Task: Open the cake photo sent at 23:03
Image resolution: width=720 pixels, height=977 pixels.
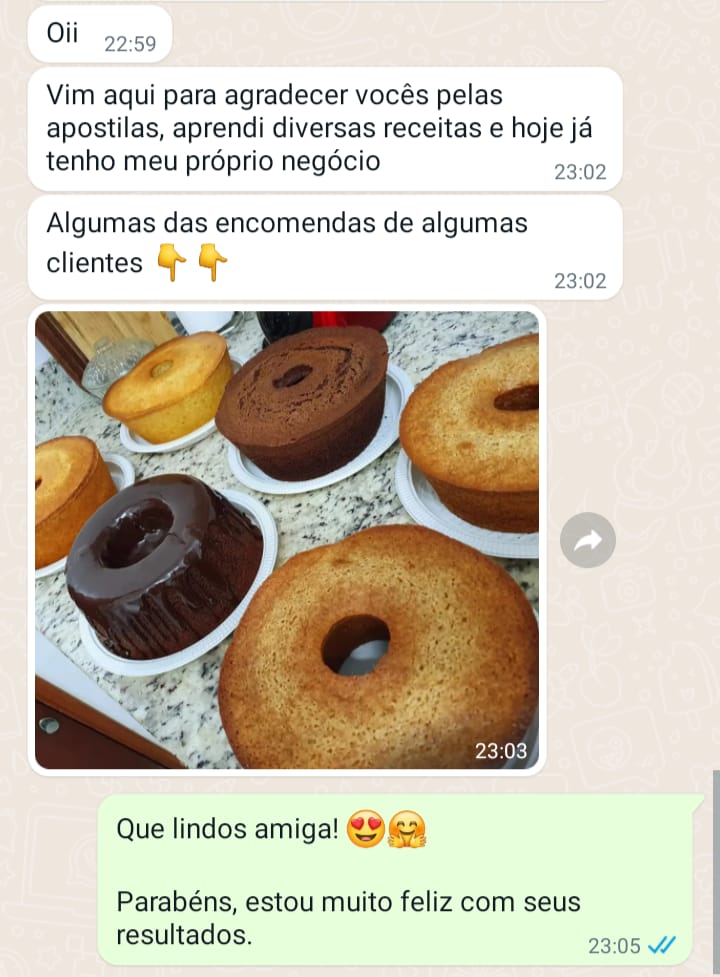Action: coord(287,540)
